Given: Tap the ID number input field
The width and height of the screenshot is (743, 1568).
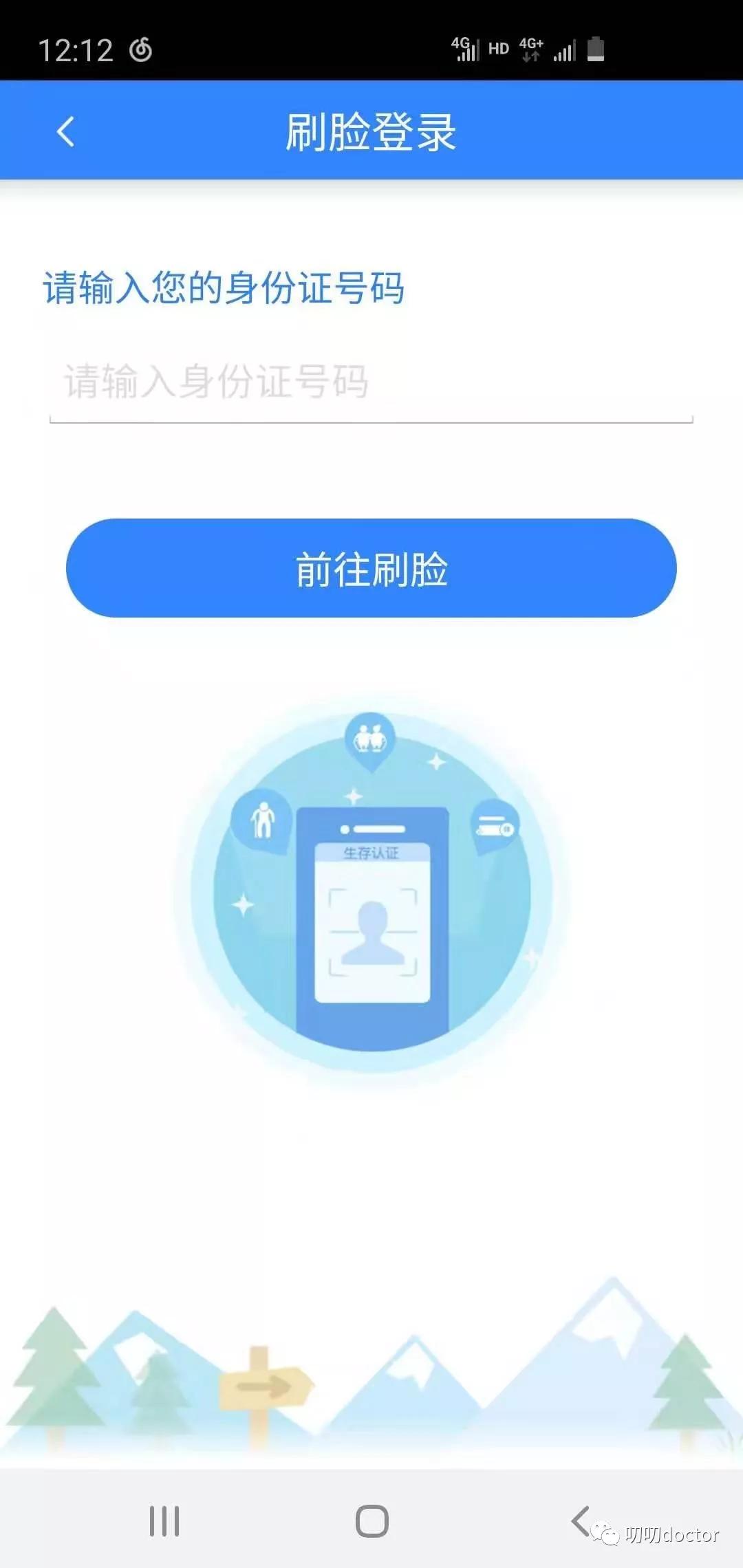Looking at the screenshot, I should pos(371,384).
